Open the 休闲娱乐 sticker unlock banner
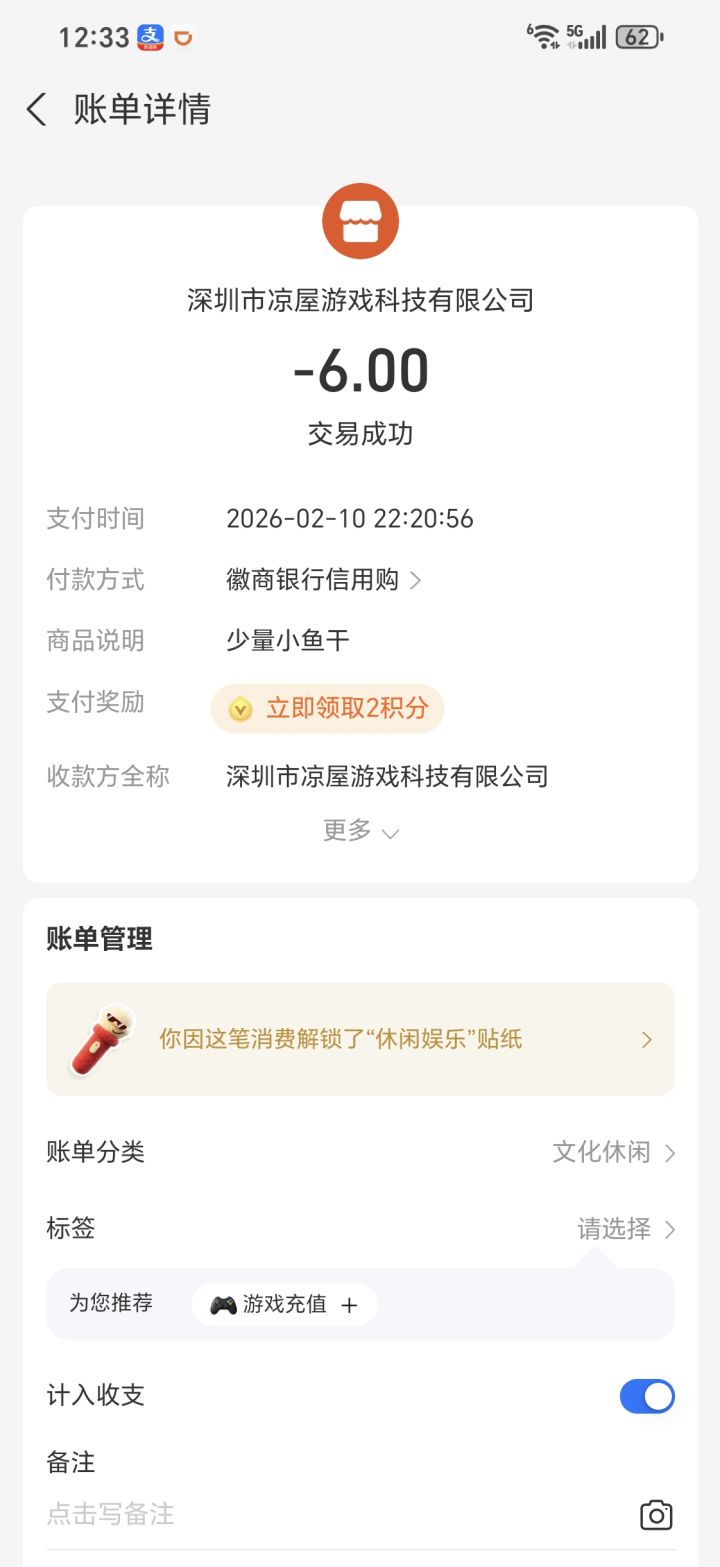The height and width of the screenshot is (1567, 720). point(360,1039)
